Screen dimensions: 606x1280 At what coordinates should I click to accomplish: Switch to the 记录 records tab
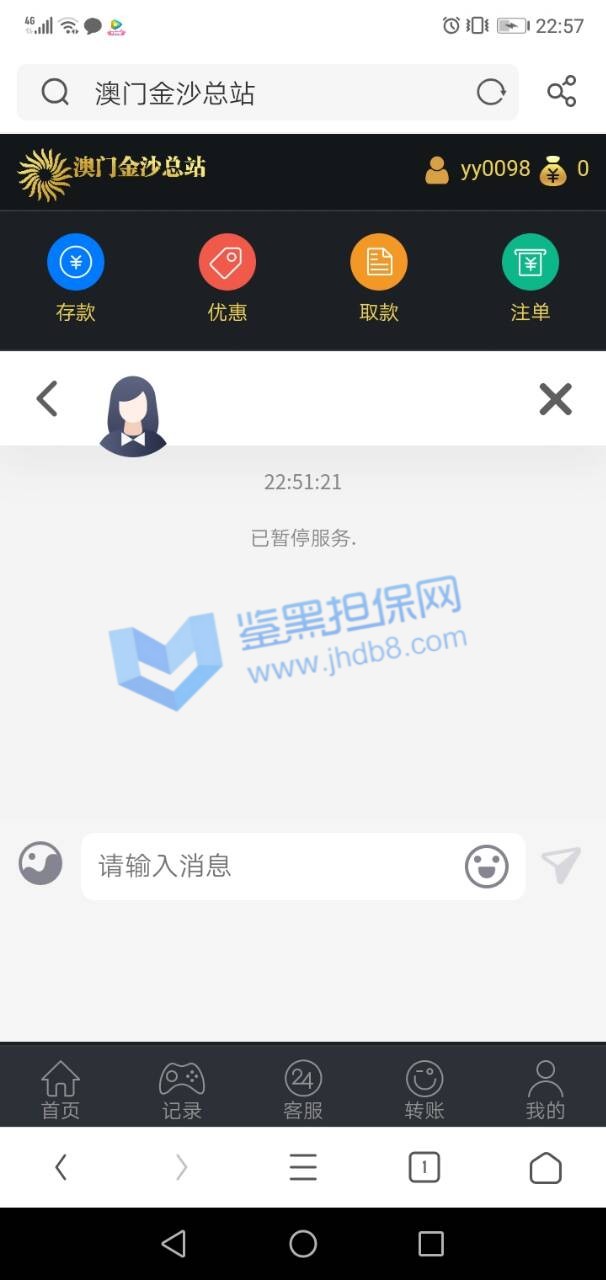[182, 1089]
